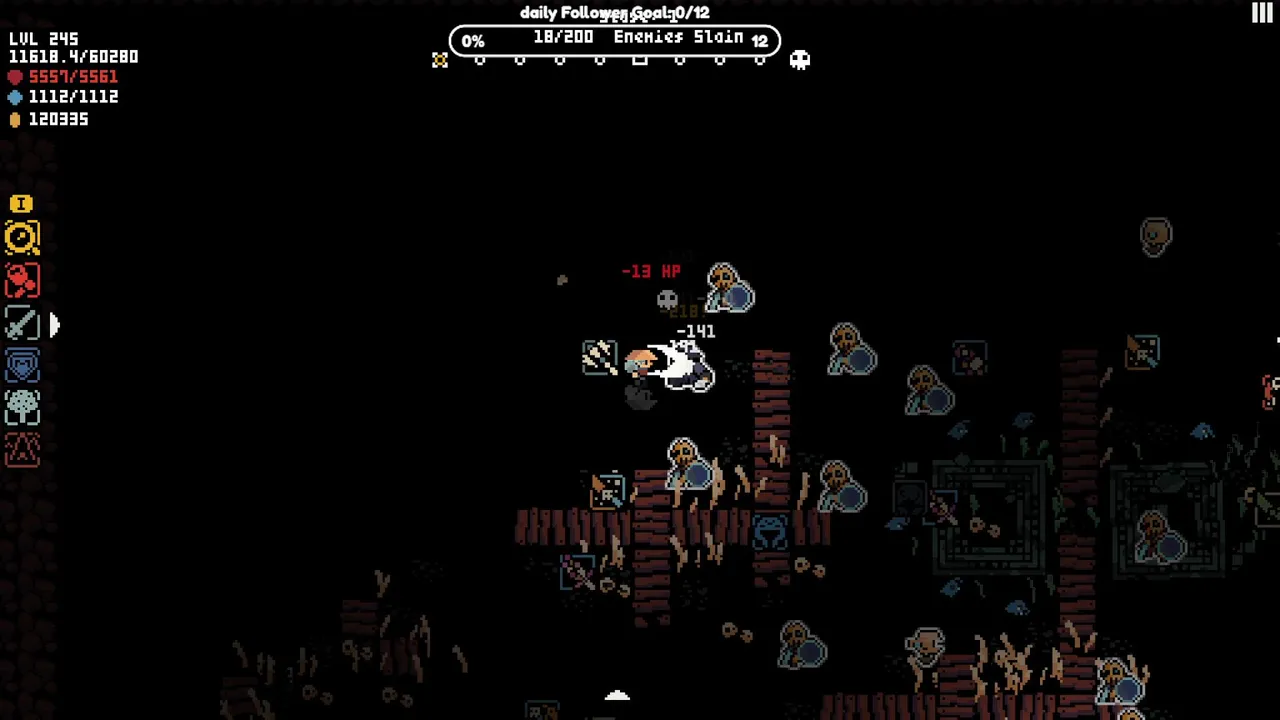Tap the white arrow at screen bottom

coord(617,696)
